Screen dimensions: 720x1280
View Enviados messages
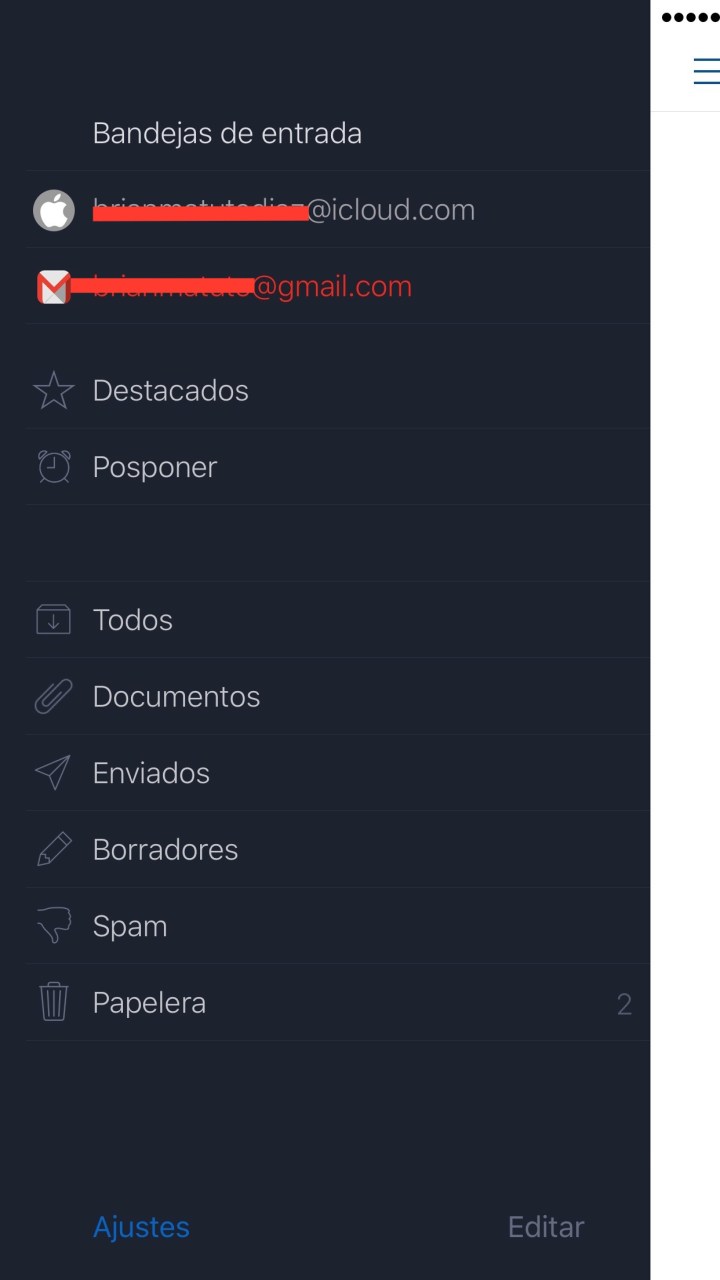(151, 773)
